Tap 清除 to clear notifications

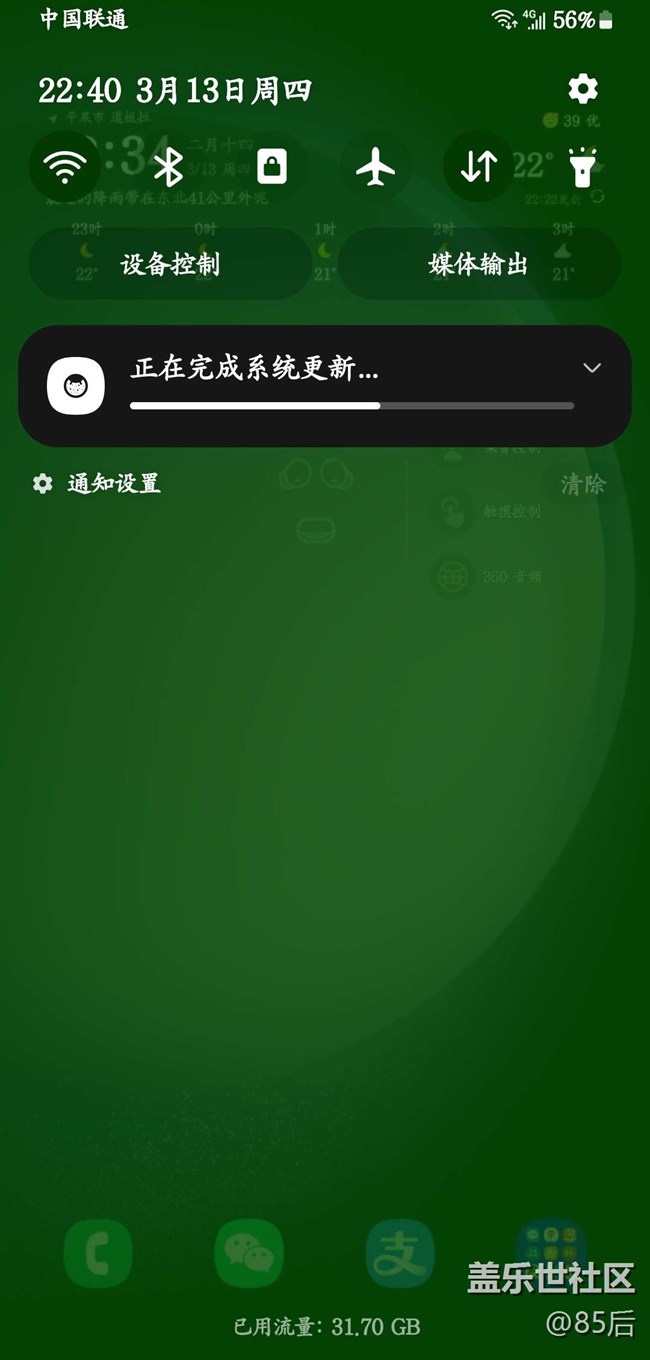pos(583,484)
